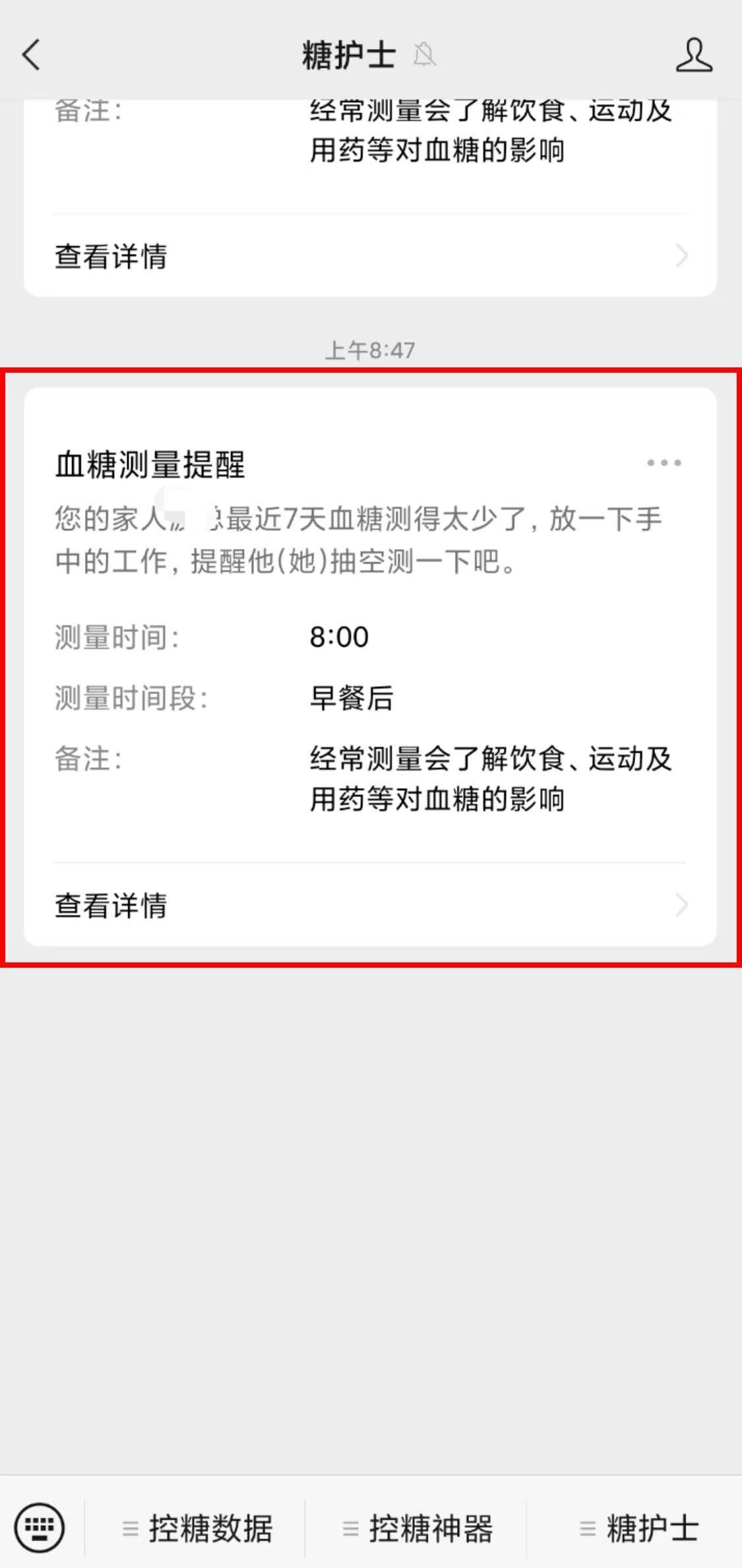This screenshot has width=742, height=1568.
Task: Open the three-dot menu on 血糖测量提醒 card
Action: 664,463
